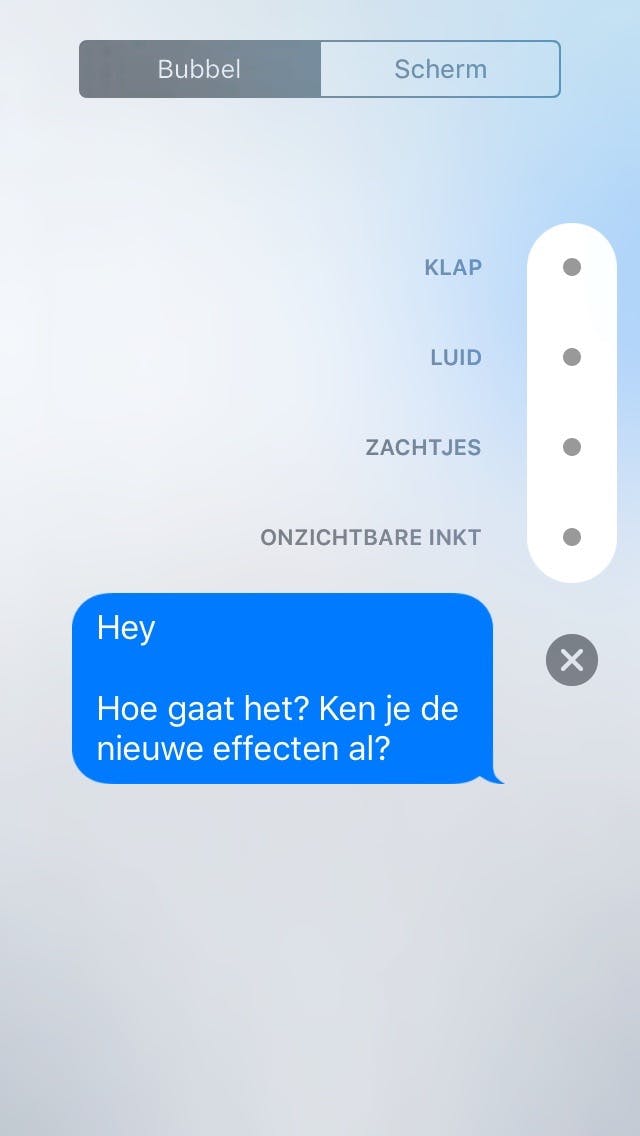Screen dimensions: 640x1136
Task: Choose the Klap bubble effect
Action: pos(571,267)
